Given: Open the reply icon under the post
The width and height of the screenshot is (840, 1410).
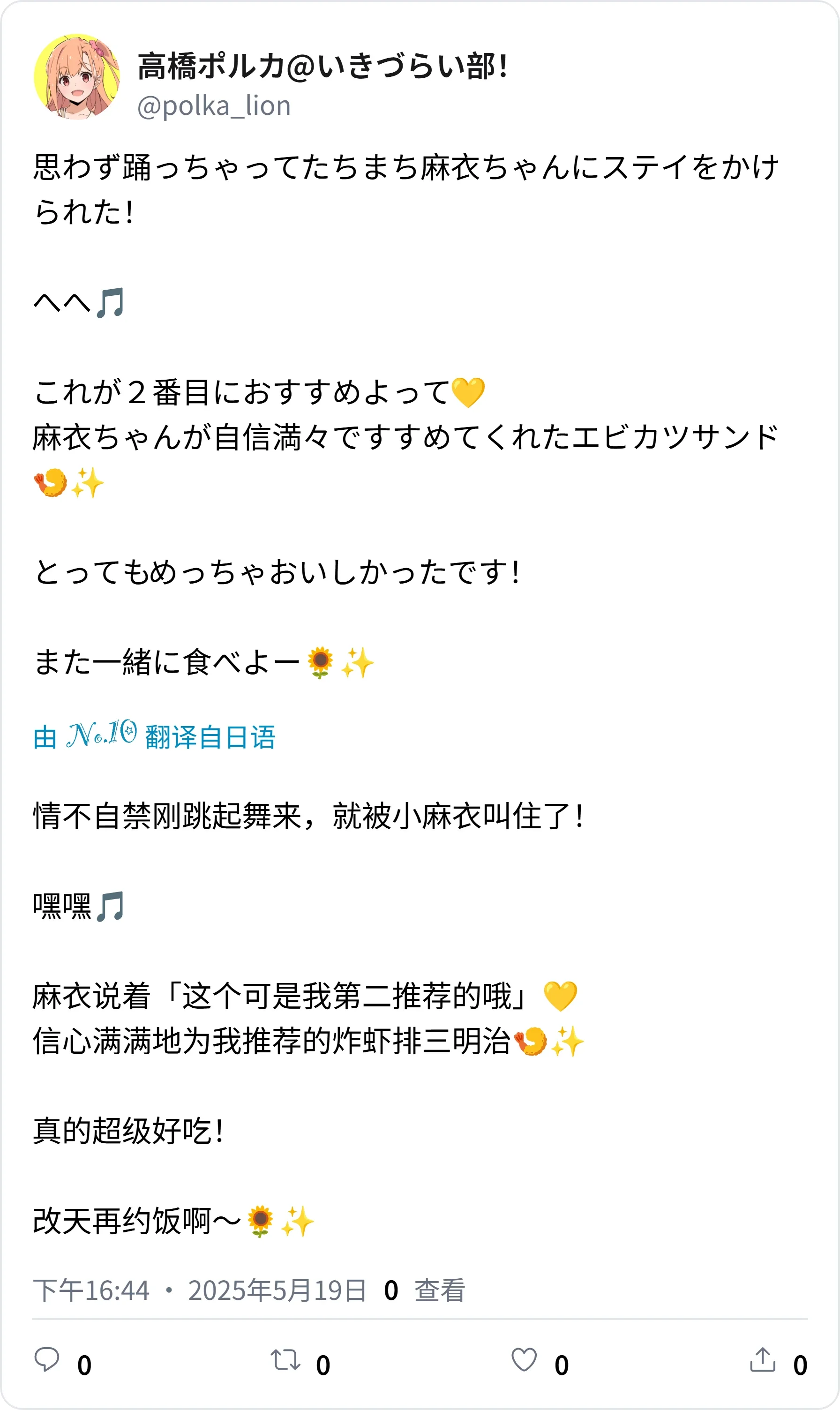Looking at the screenshot, I should point(47,1360).
